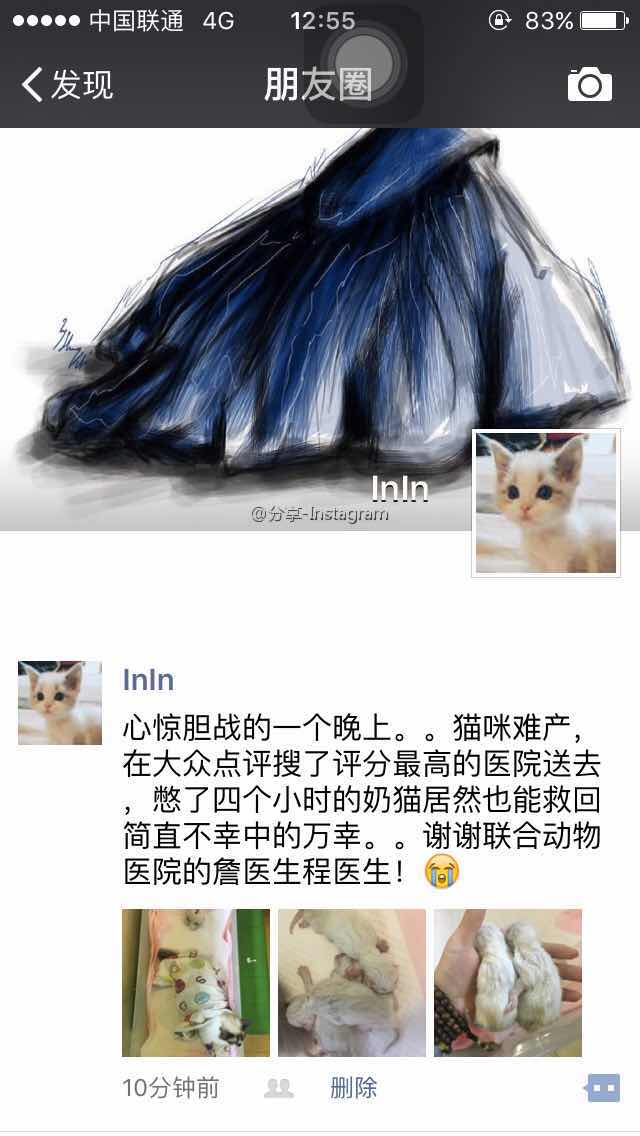Open the like and comment menu
The height and width of the screenshot is (1136, 640).
pyautogui.click(x=603, y=1088)
